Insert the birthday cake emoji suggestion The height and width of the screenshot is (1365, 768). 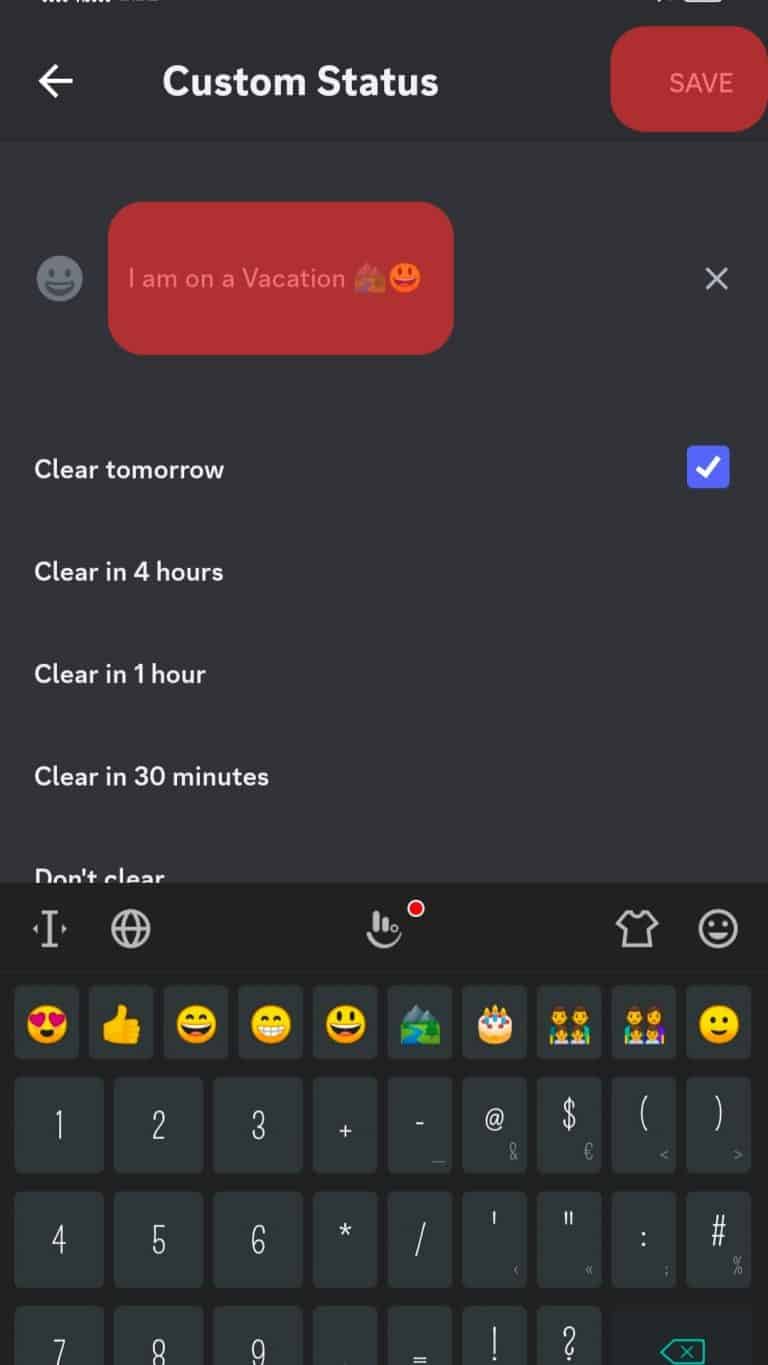[x=495, y=1021]
